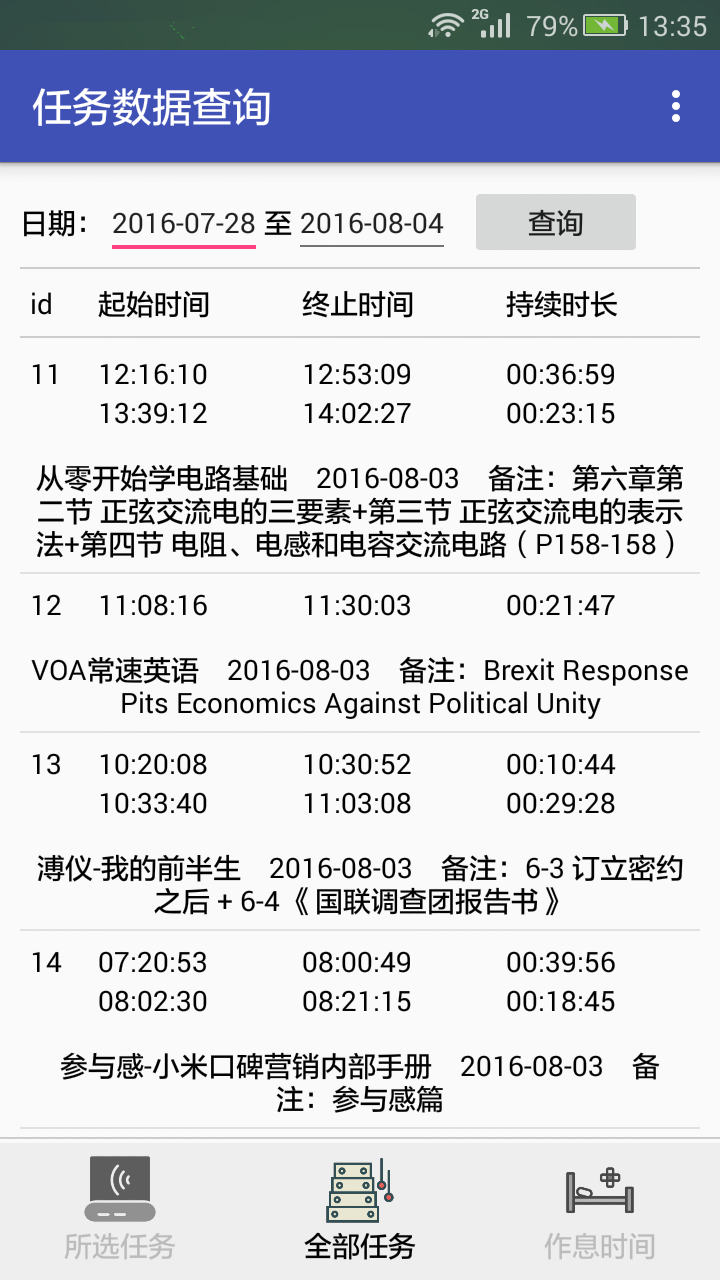The image size is (720, 1280).
Task: Switch to the 全部任务 tab
Action: click(360, 1208)
